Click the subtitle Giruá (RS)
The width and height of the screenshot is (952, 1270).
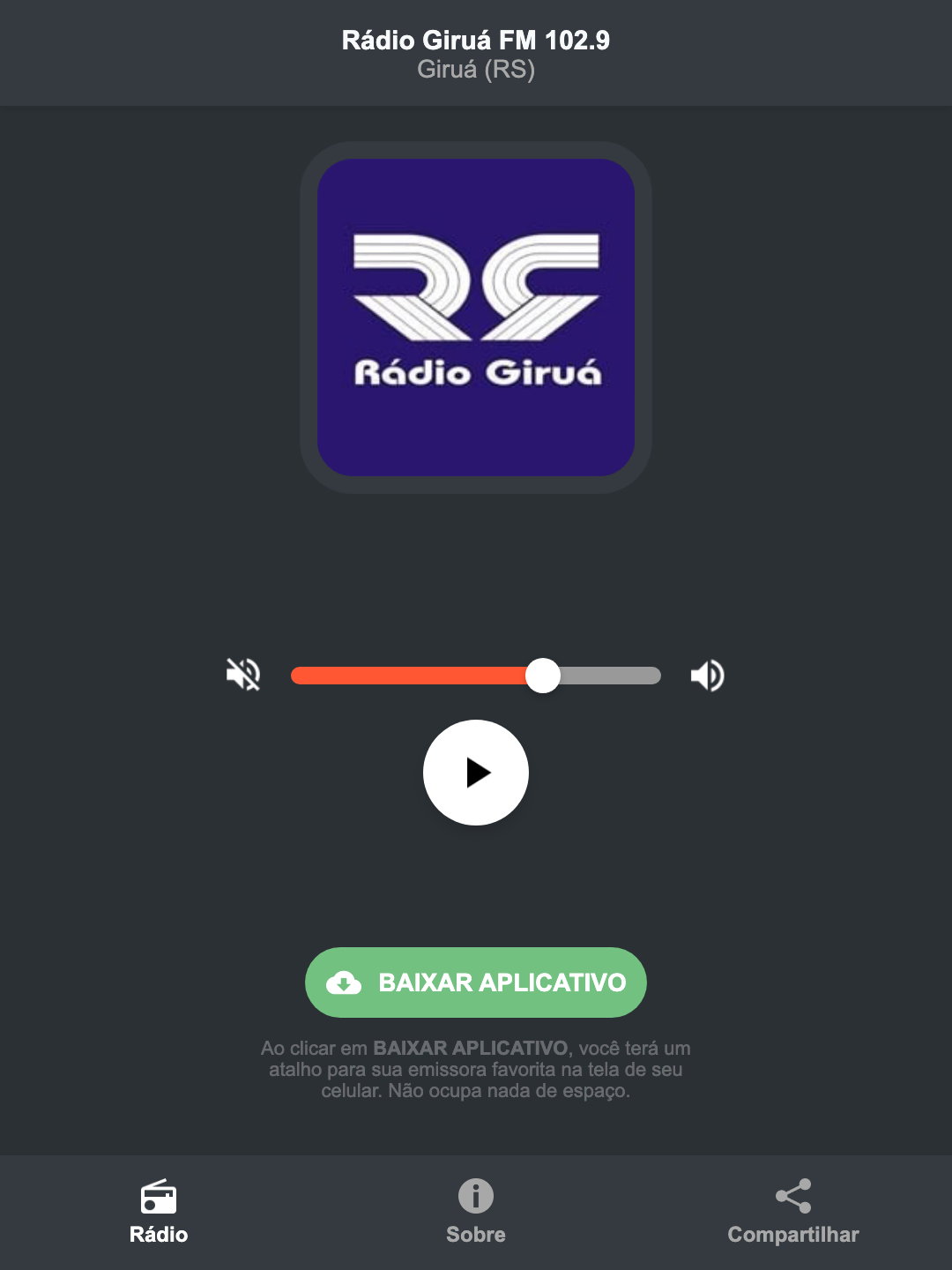[x=475, y=70]
